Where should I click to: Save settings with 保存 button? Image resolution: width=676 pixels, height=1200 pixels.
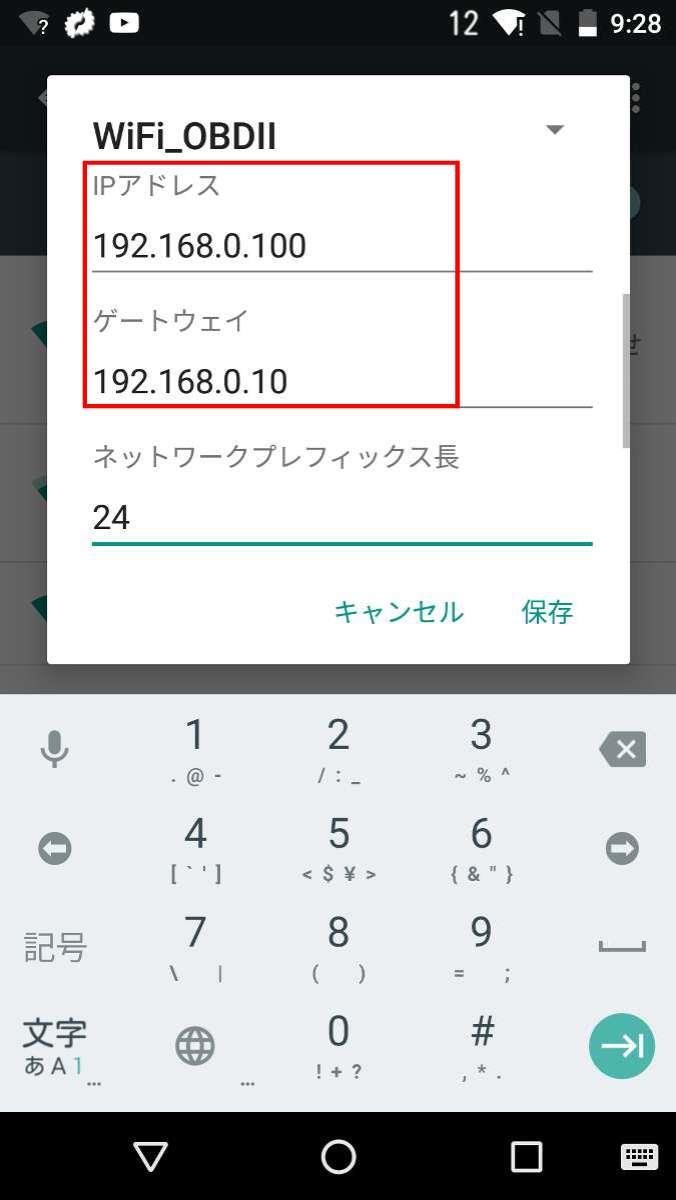547,612
